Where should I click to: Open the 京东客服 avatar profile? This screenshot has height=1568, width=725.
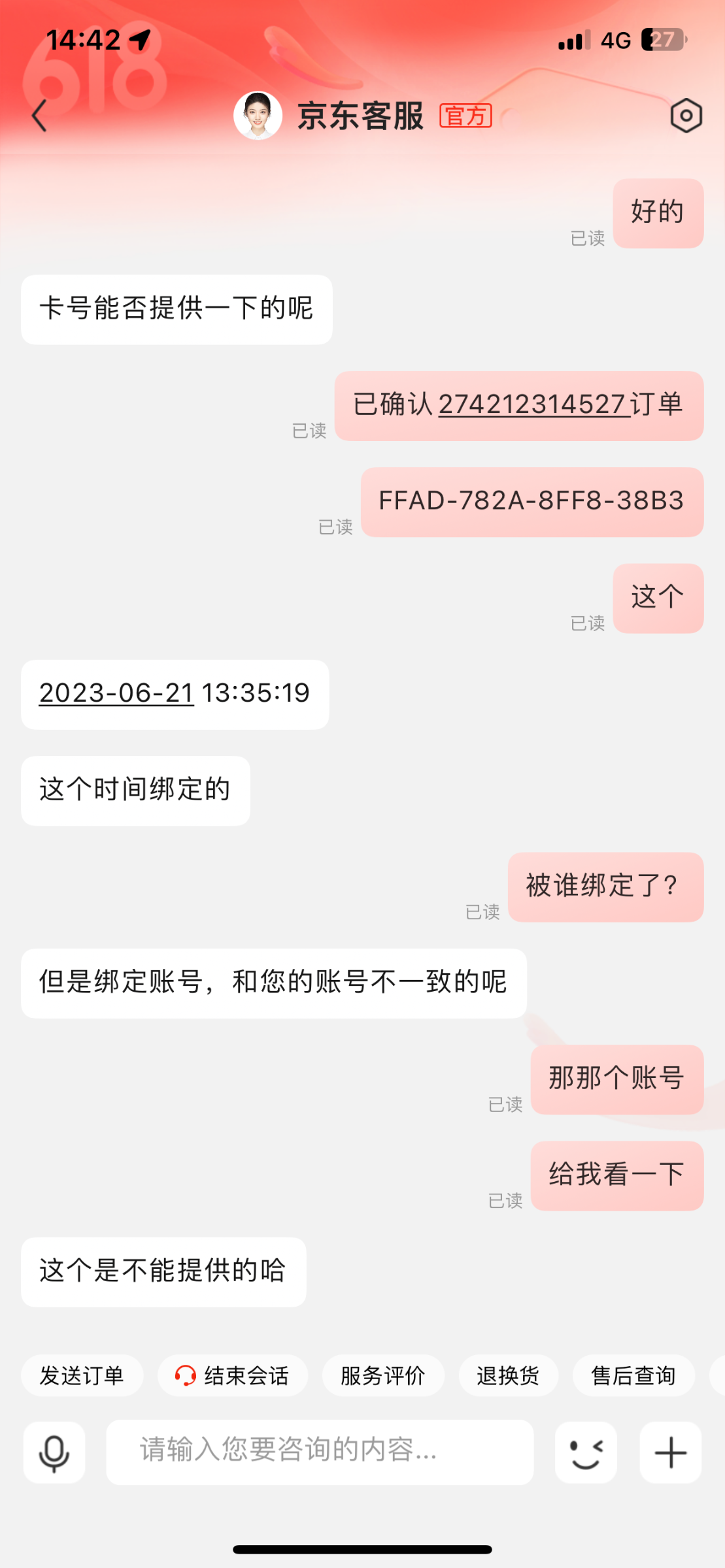click(x=258, y=116)
